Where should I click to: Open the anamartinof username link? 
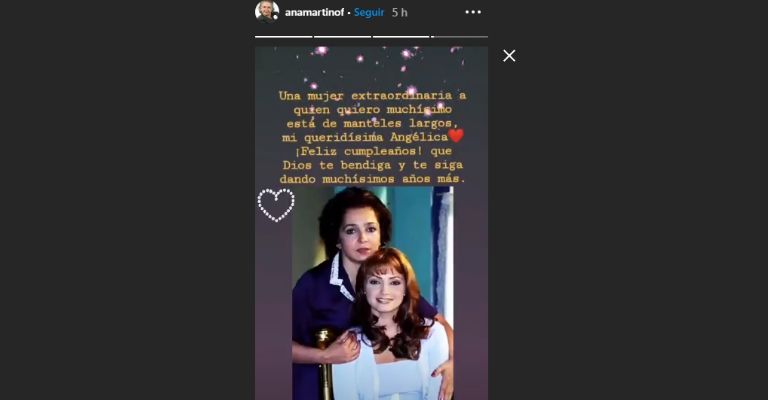pyautogui.click(x=313, y=12)
